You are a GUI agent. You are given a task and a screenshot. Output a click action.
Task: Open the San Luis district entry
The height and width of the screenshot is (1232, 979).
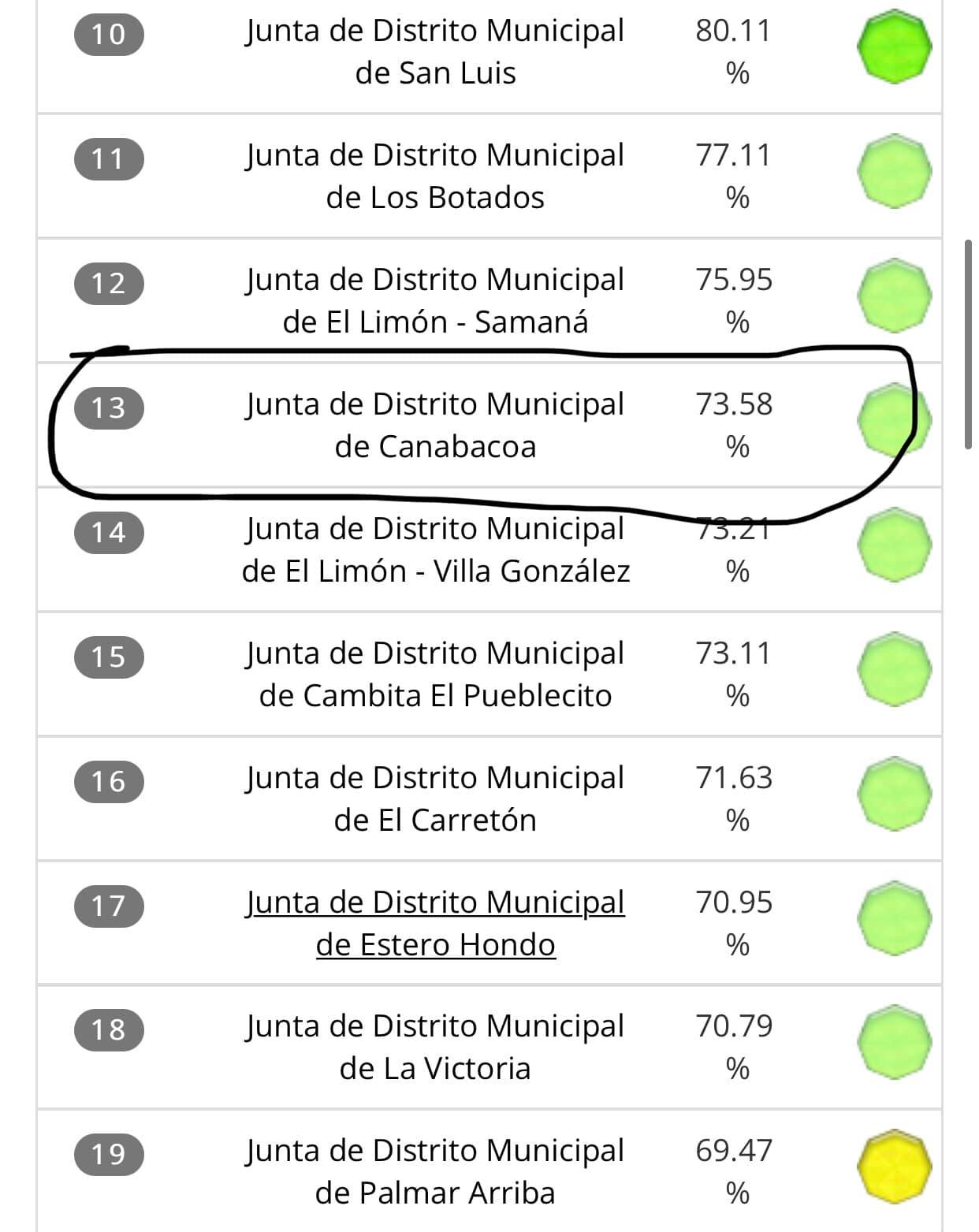(435, 52)
